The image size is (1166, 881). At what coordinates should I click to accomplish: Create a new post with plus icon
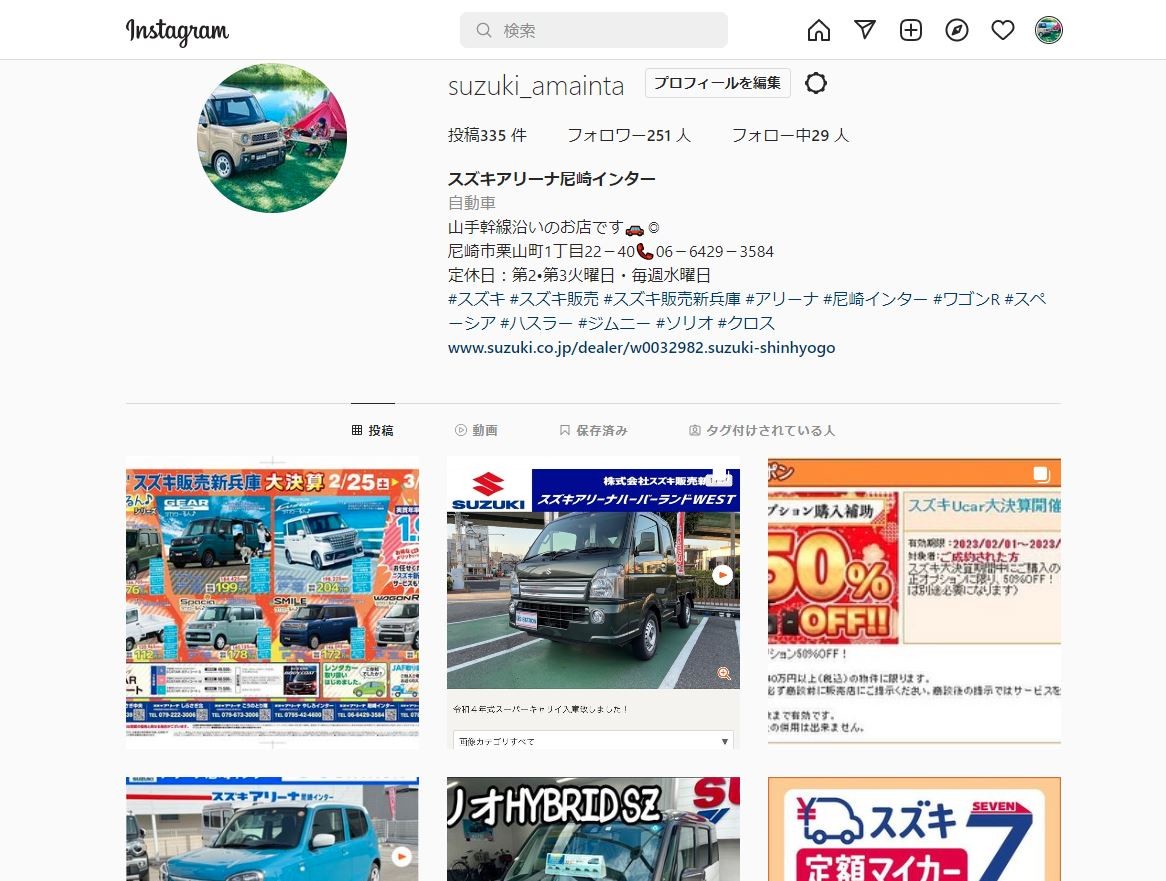coord(911,31)
